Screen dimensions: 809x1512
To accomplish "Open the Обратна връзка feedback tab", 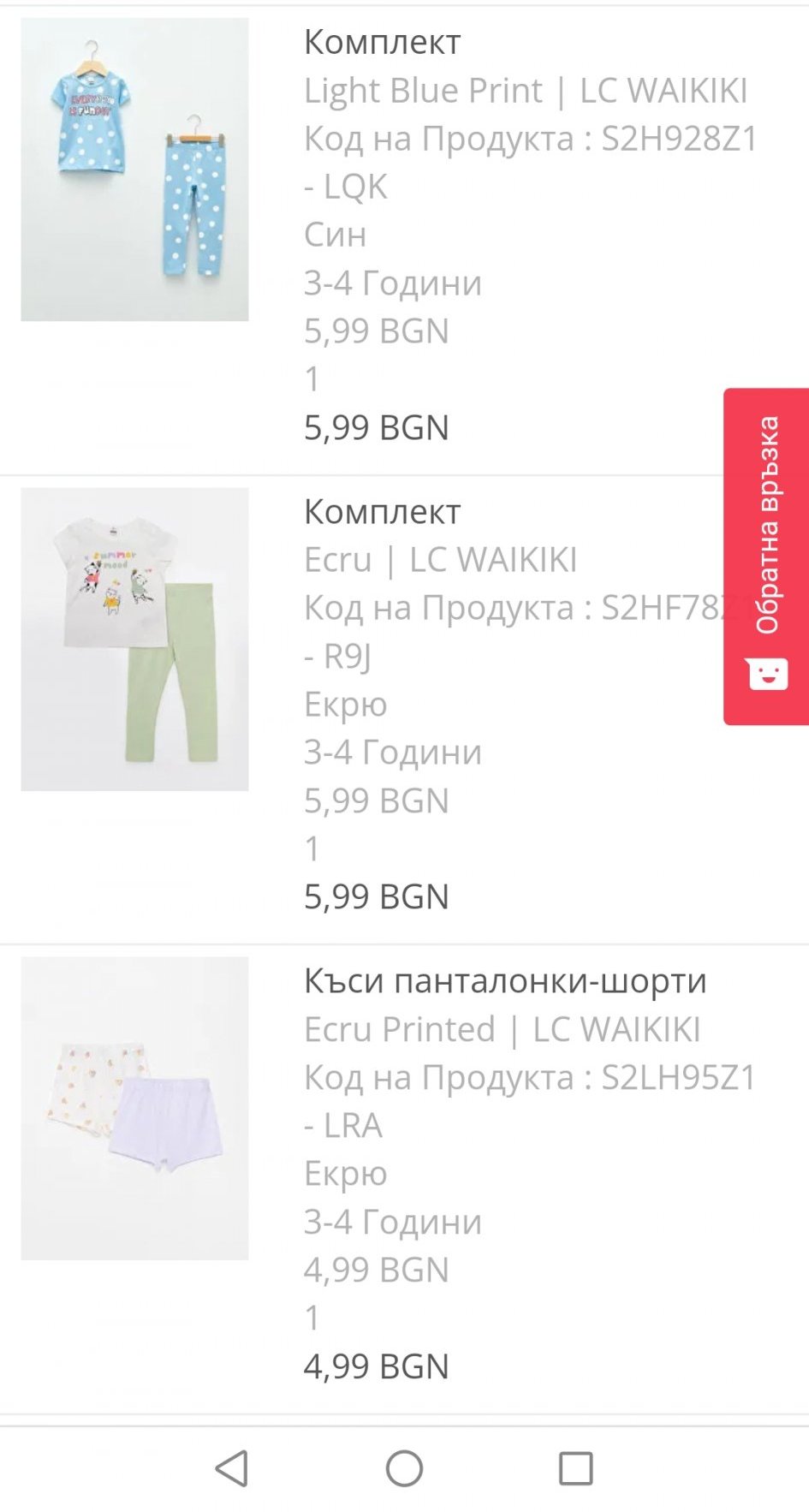I will click(x=766, y=557).
